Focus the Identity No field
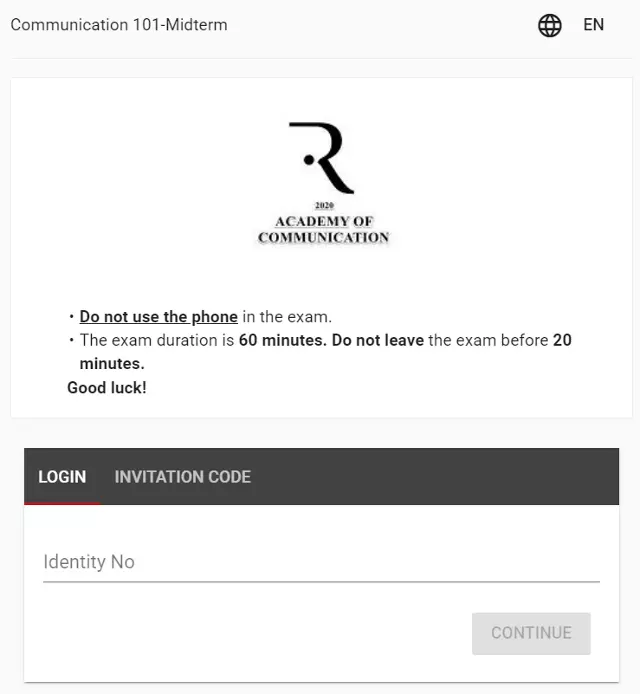This screenshot has height=694, width=640. click(x=320, y=562)
